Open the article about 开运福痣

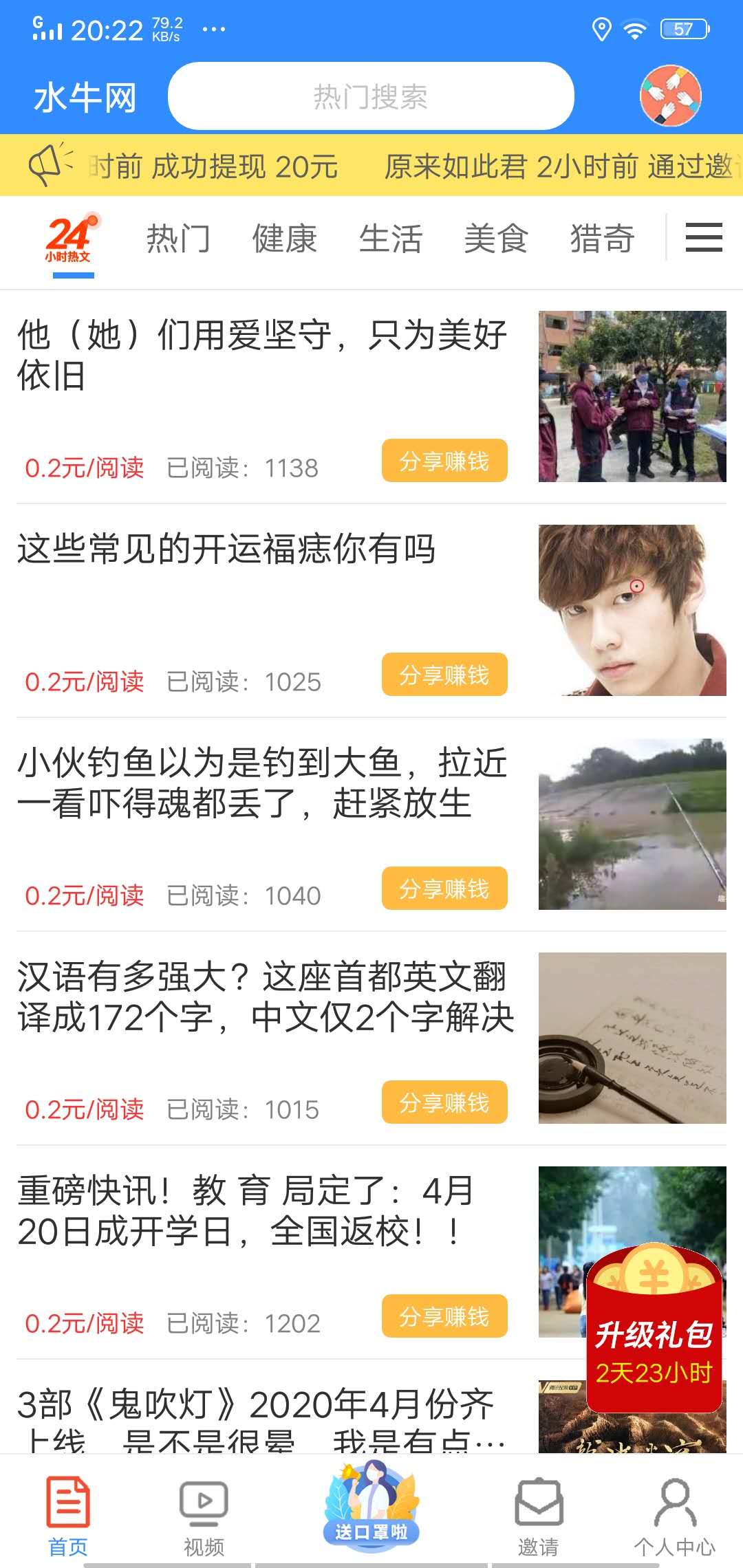coord(227,550)
